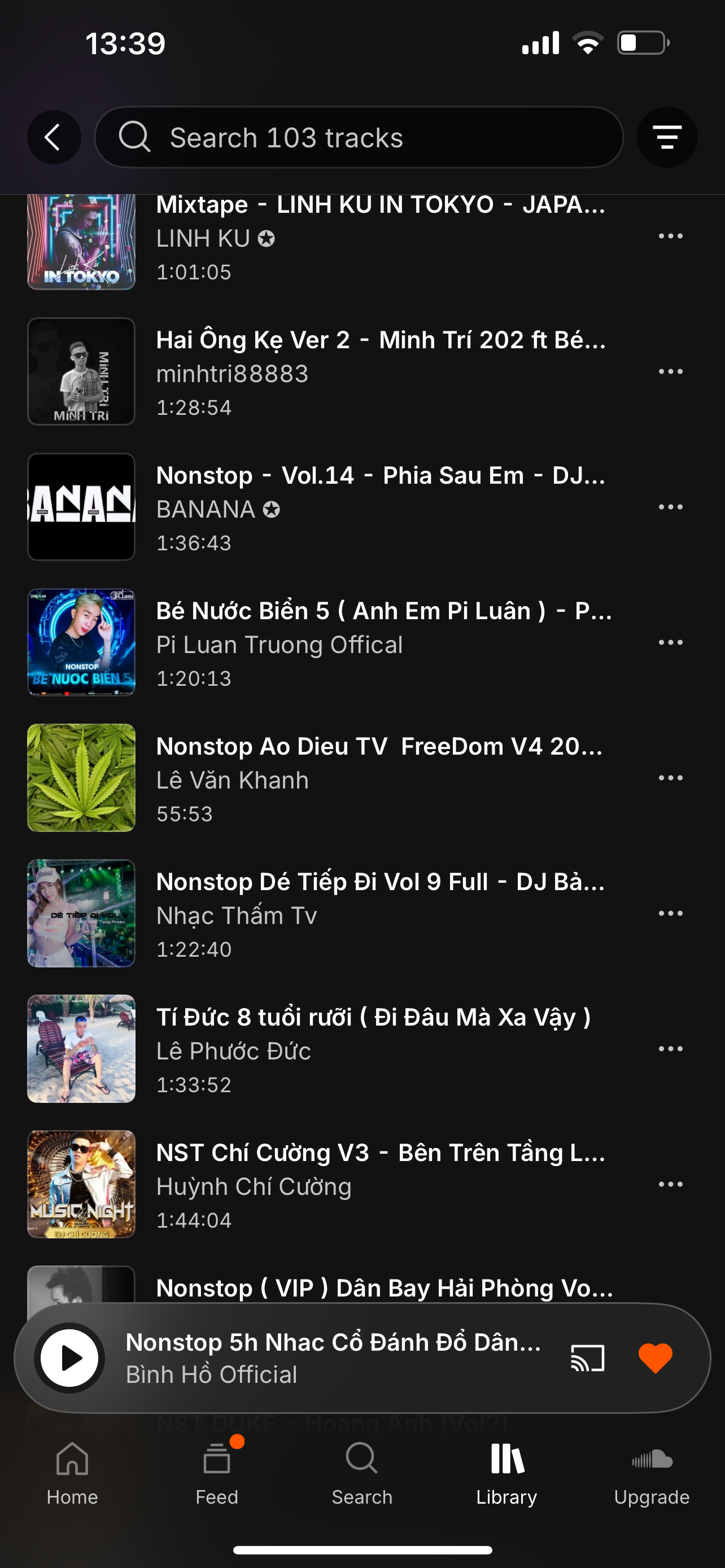Cast the current track to a device

pyautogui.click(x=587, y=1358)
